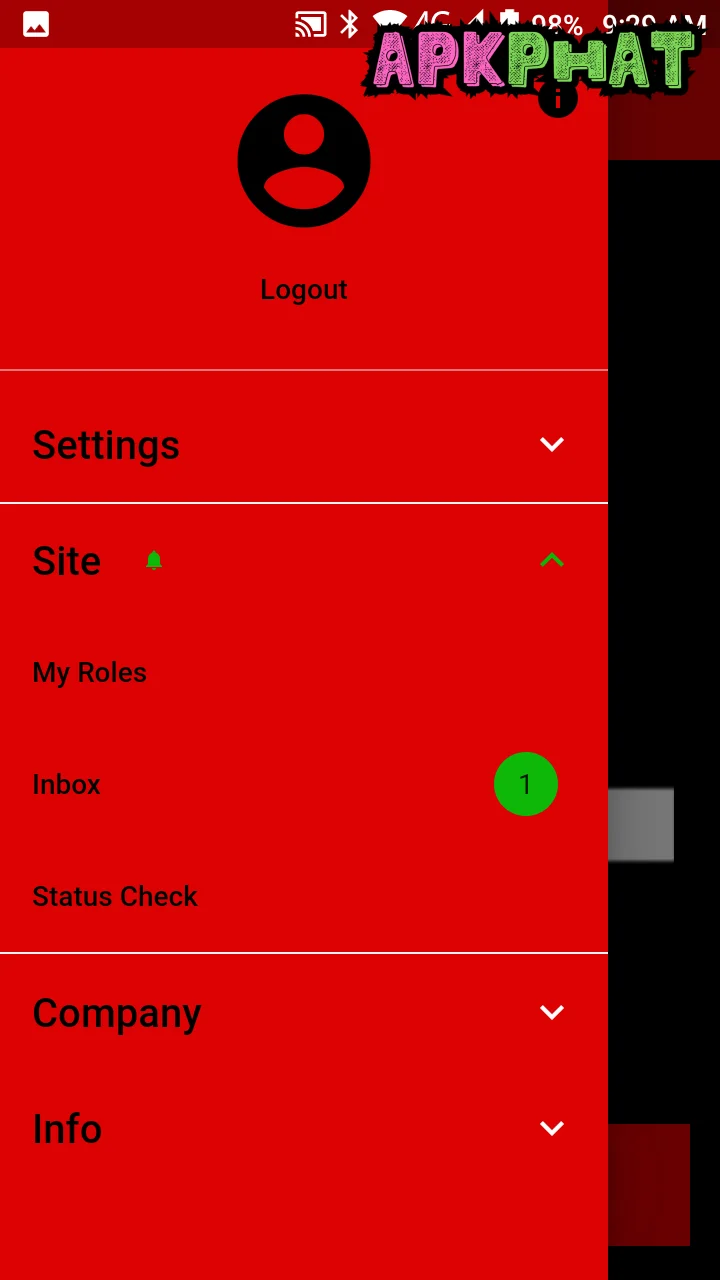
Task: Open My Roles
Action: pos(90,673)
